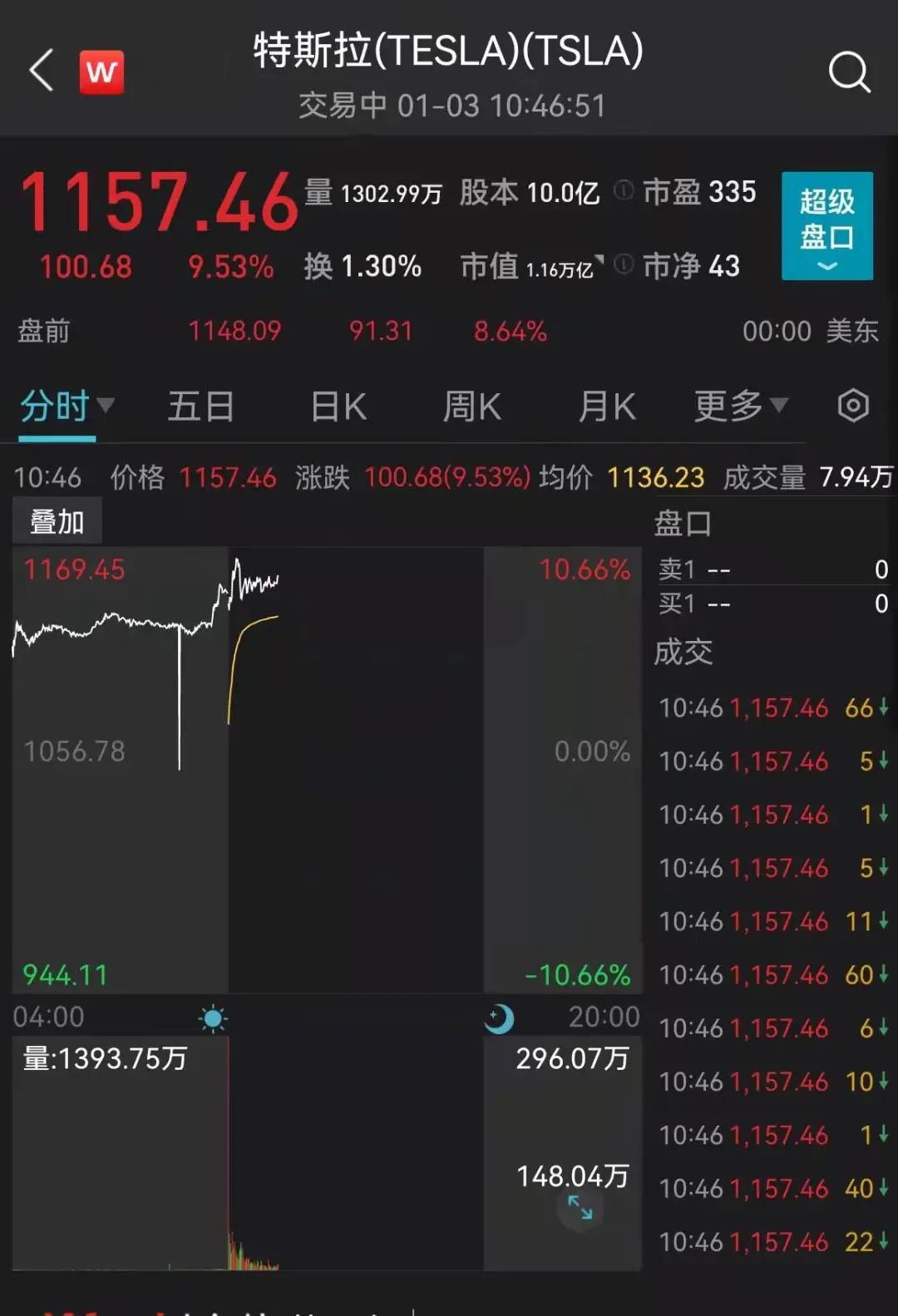The height and width of the screenshot is (1316, 898).
Task: Tap the sun daytime session icon
Action: pos(212,1018)
